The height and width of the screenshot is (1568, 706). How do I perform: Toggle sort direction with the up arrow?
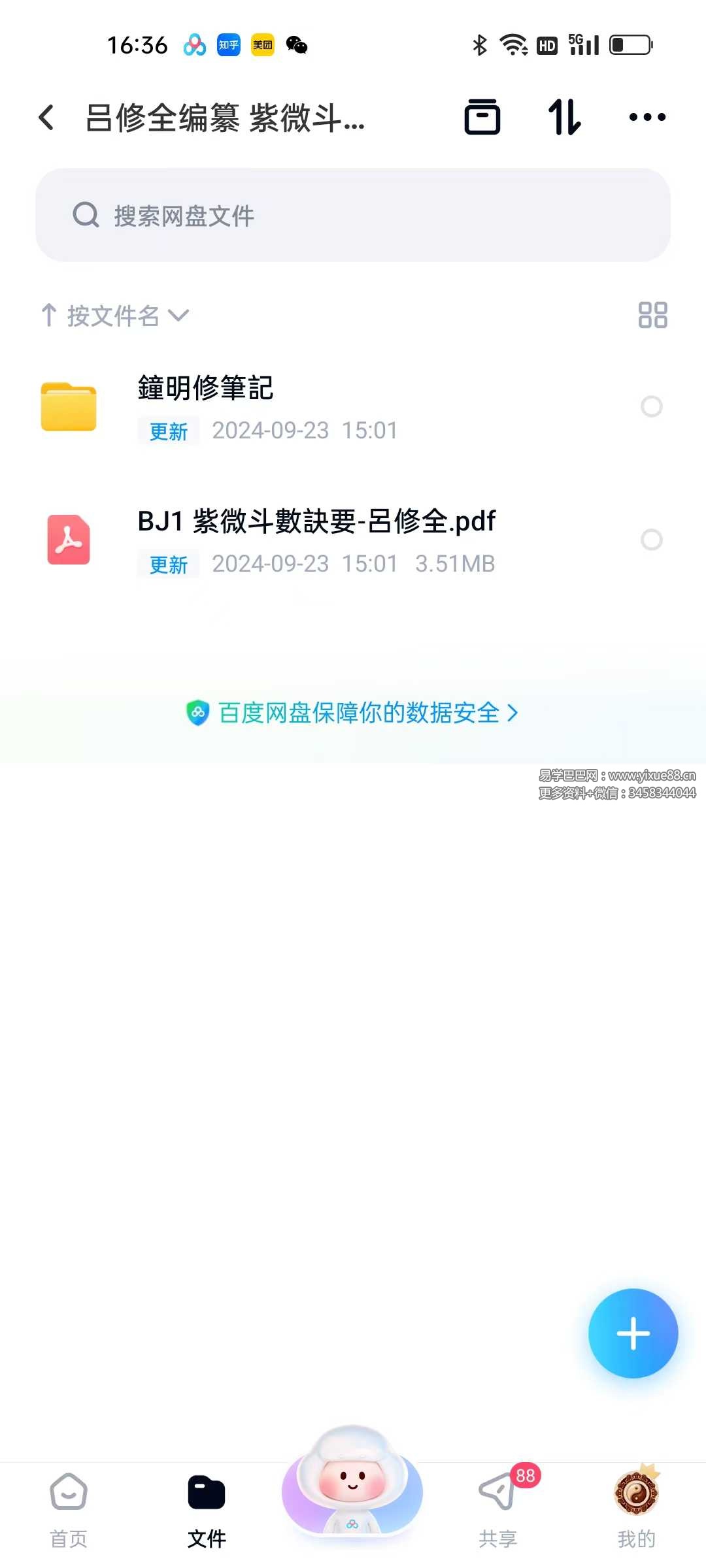click(49, 316)
